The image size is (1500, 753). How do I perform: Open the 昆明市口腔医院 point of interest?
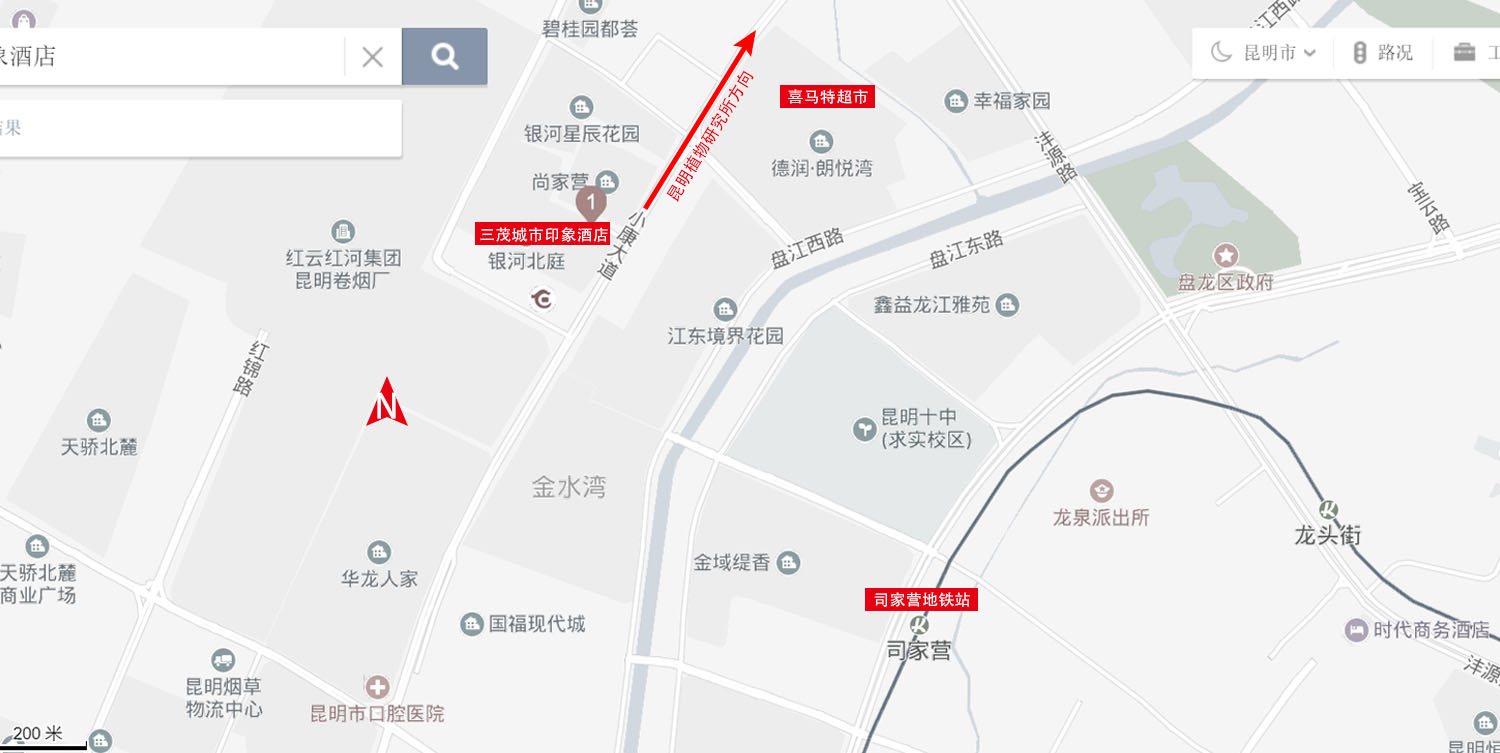click(377, 687)
